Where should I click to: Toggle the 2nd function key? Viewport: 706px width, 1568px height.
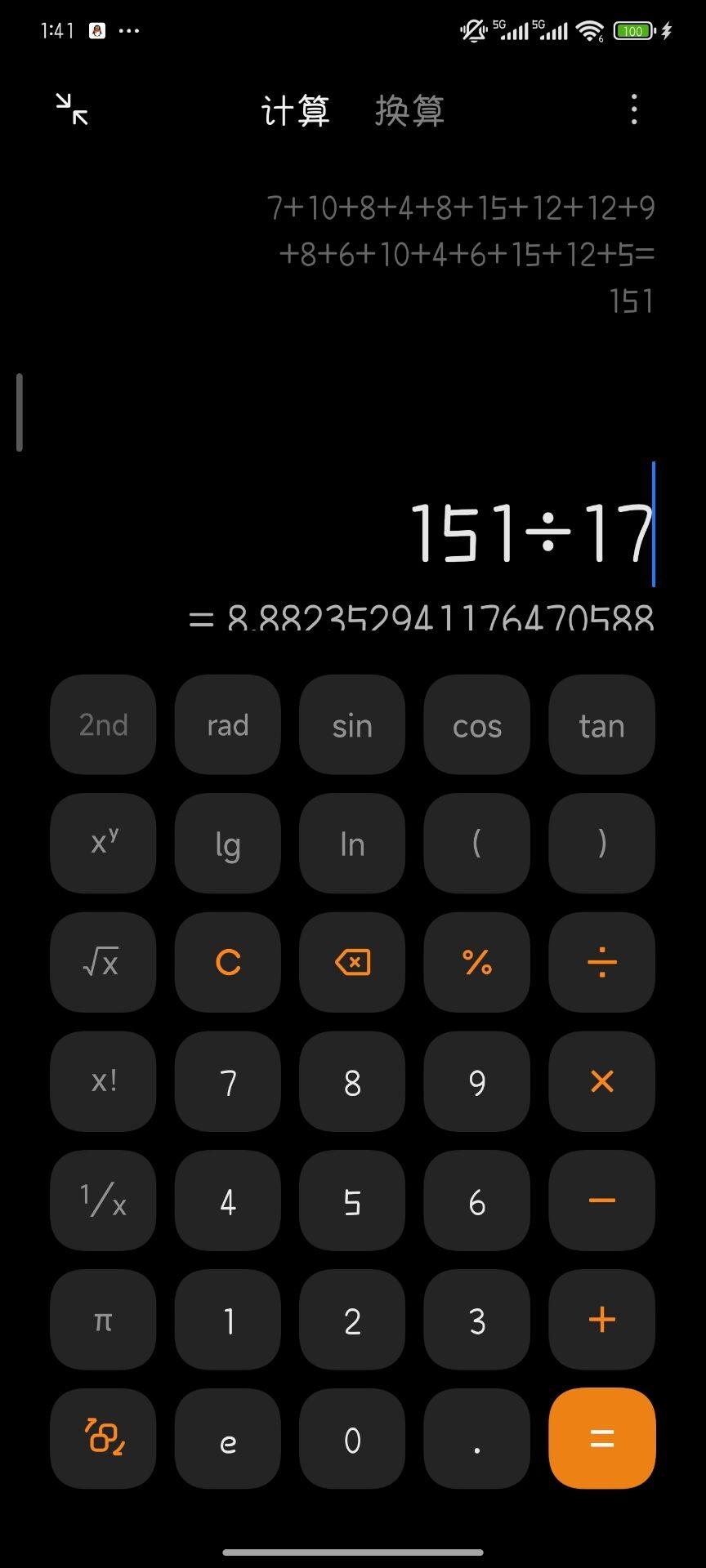tap(103, 724)
